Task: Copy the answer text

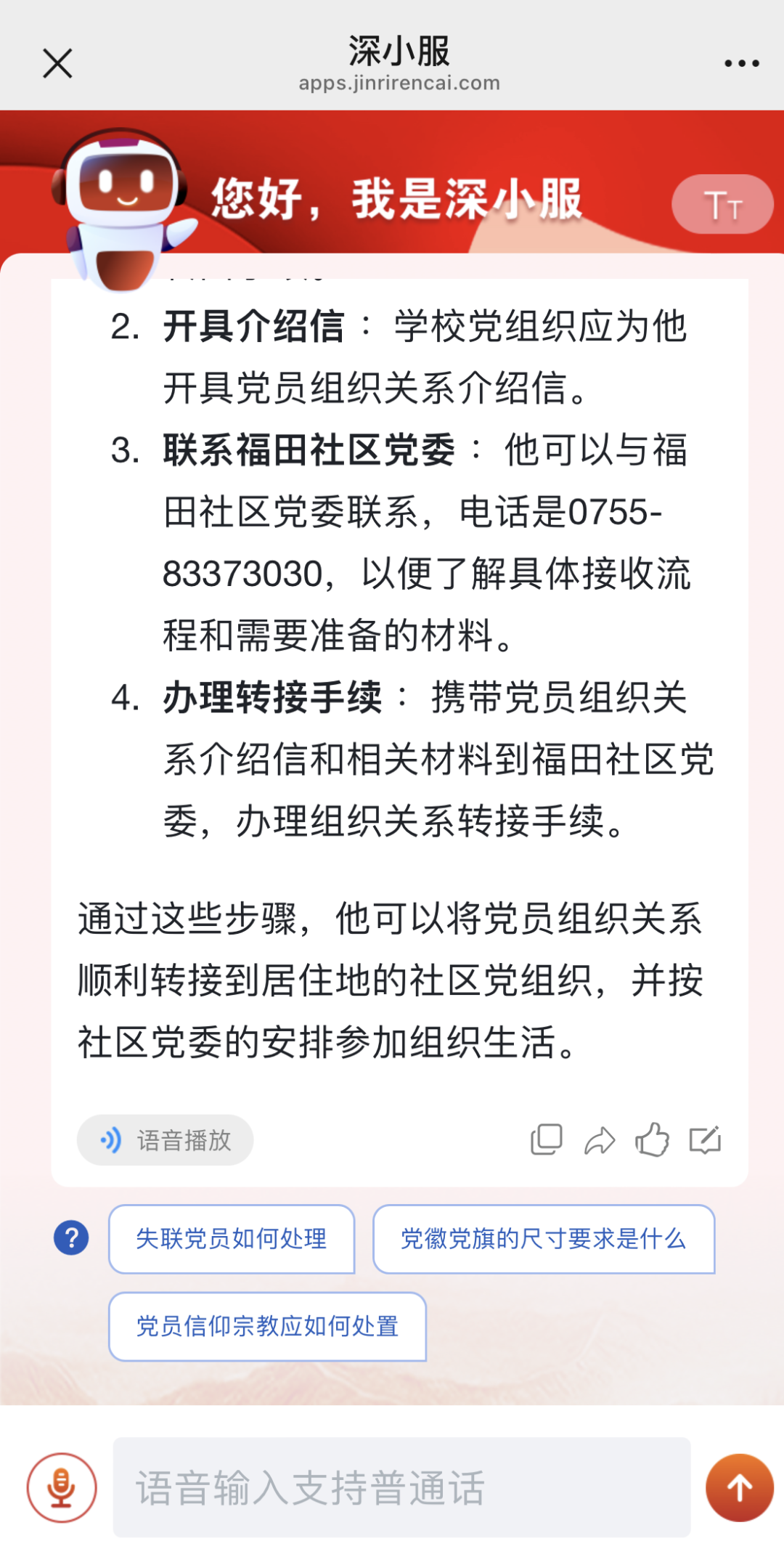Action: point(547,1140)
